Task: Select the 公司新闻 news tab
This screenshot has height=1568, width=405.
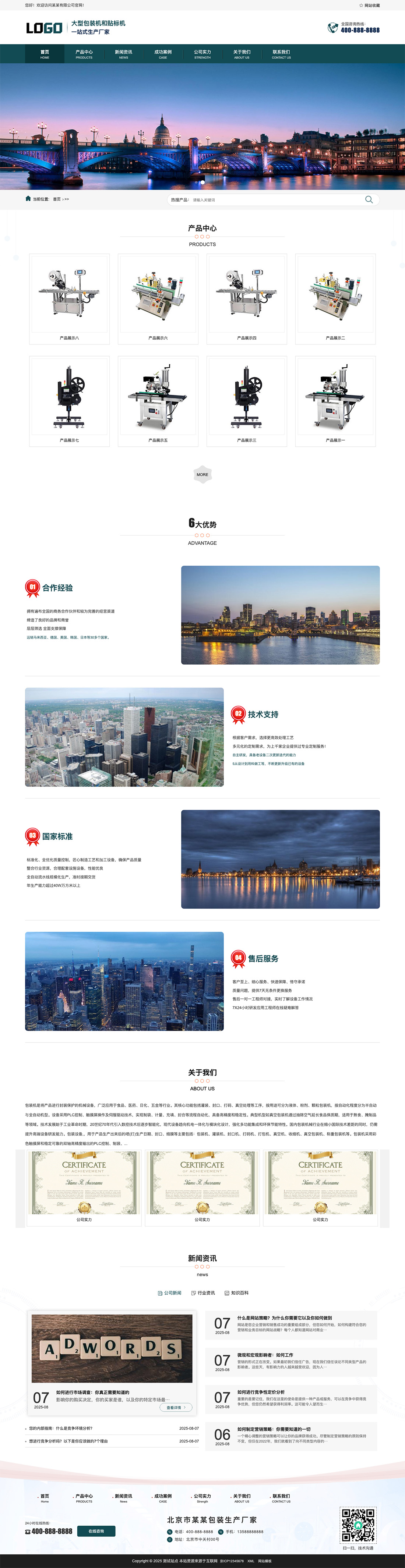Action: coord(170,1292)
